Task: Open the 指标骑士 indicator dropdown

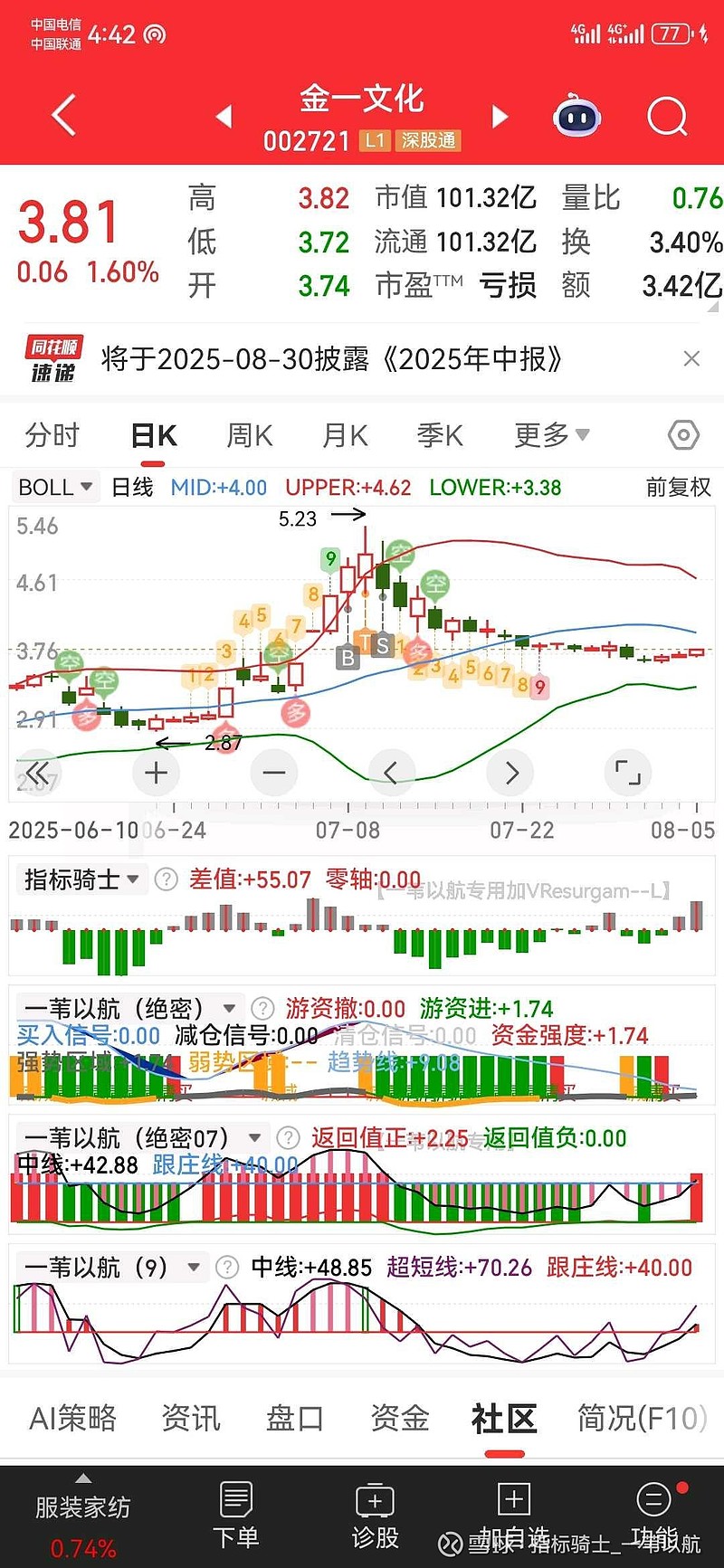Action: point(81,879)
